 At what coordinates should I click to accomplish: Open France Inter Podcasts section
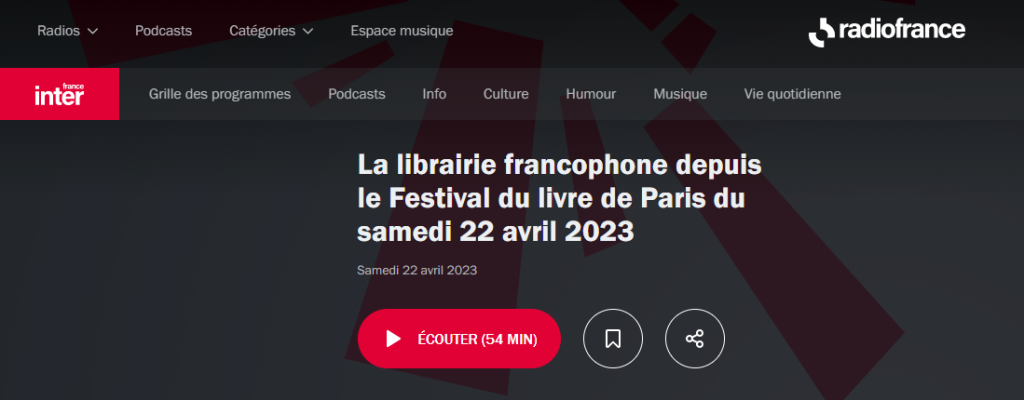[356, 94]
